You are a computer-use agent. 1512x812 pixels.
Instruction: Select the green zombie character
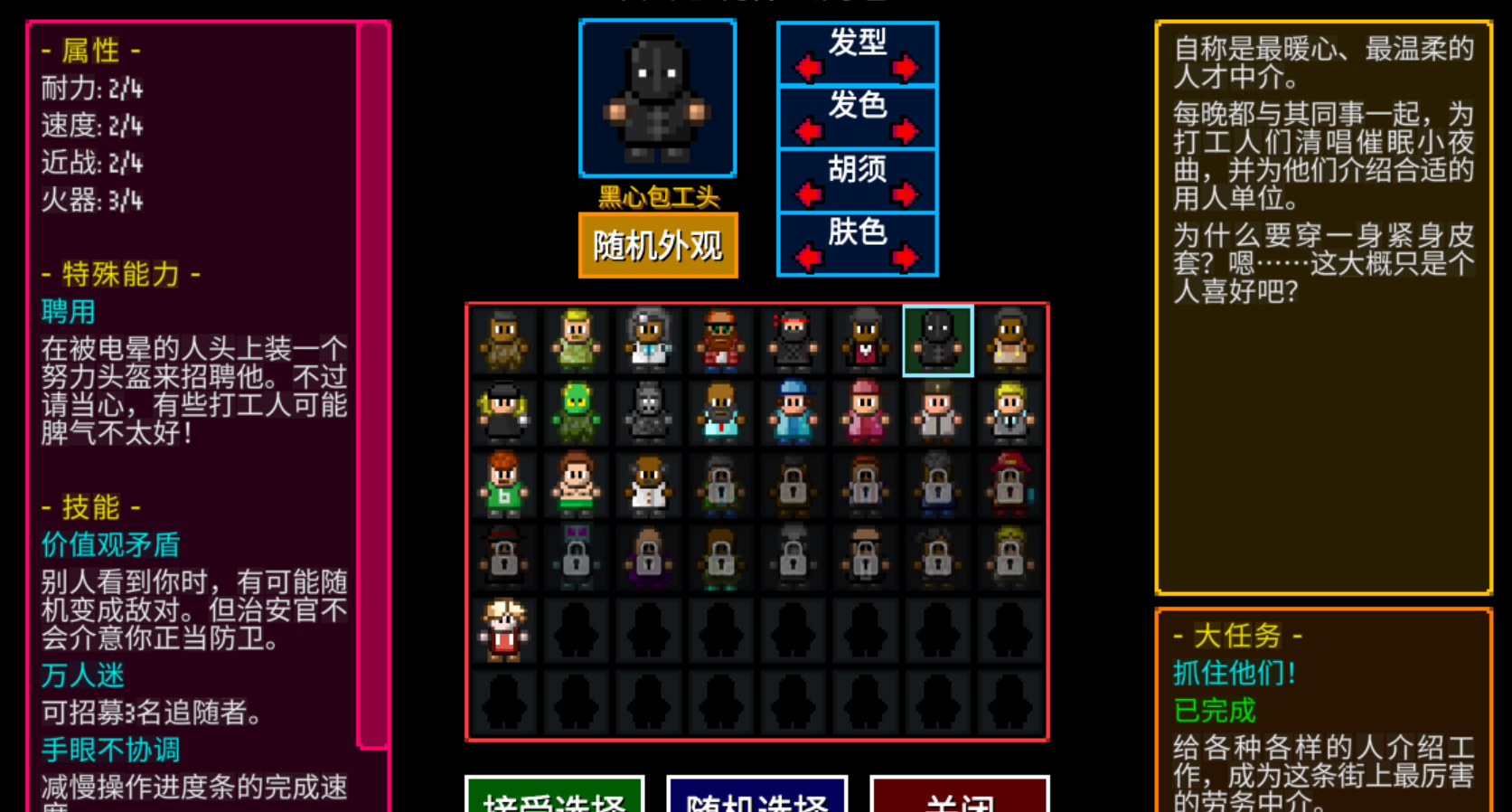[x=577, y=412]
